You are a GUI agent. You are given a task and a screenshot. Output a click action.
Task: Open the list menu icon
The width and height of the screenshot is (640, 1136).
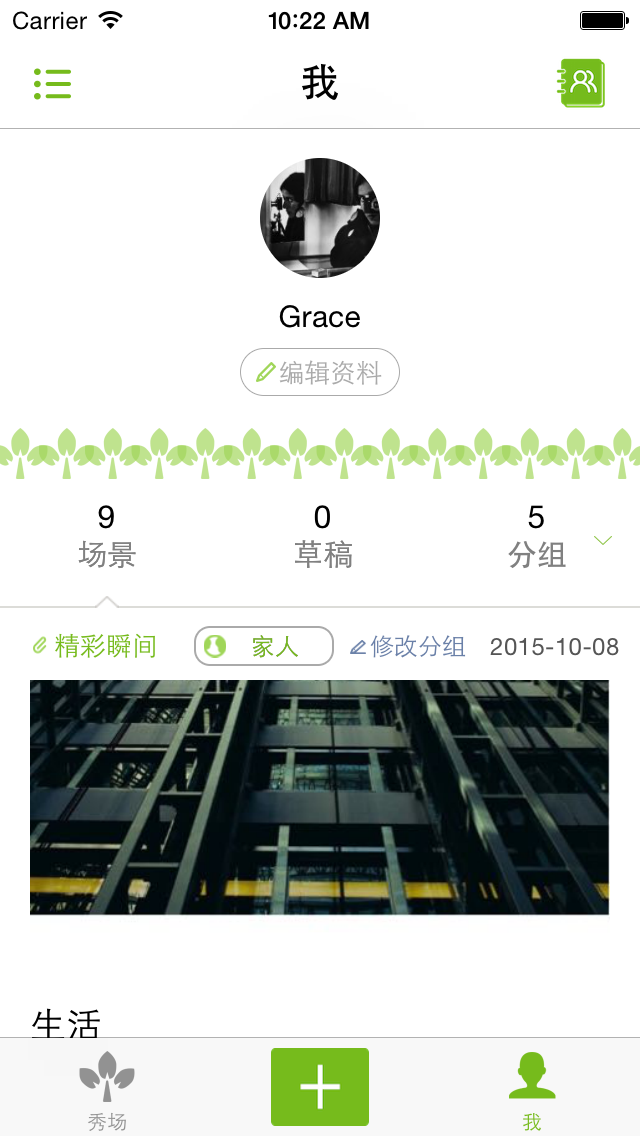[52, 84]
